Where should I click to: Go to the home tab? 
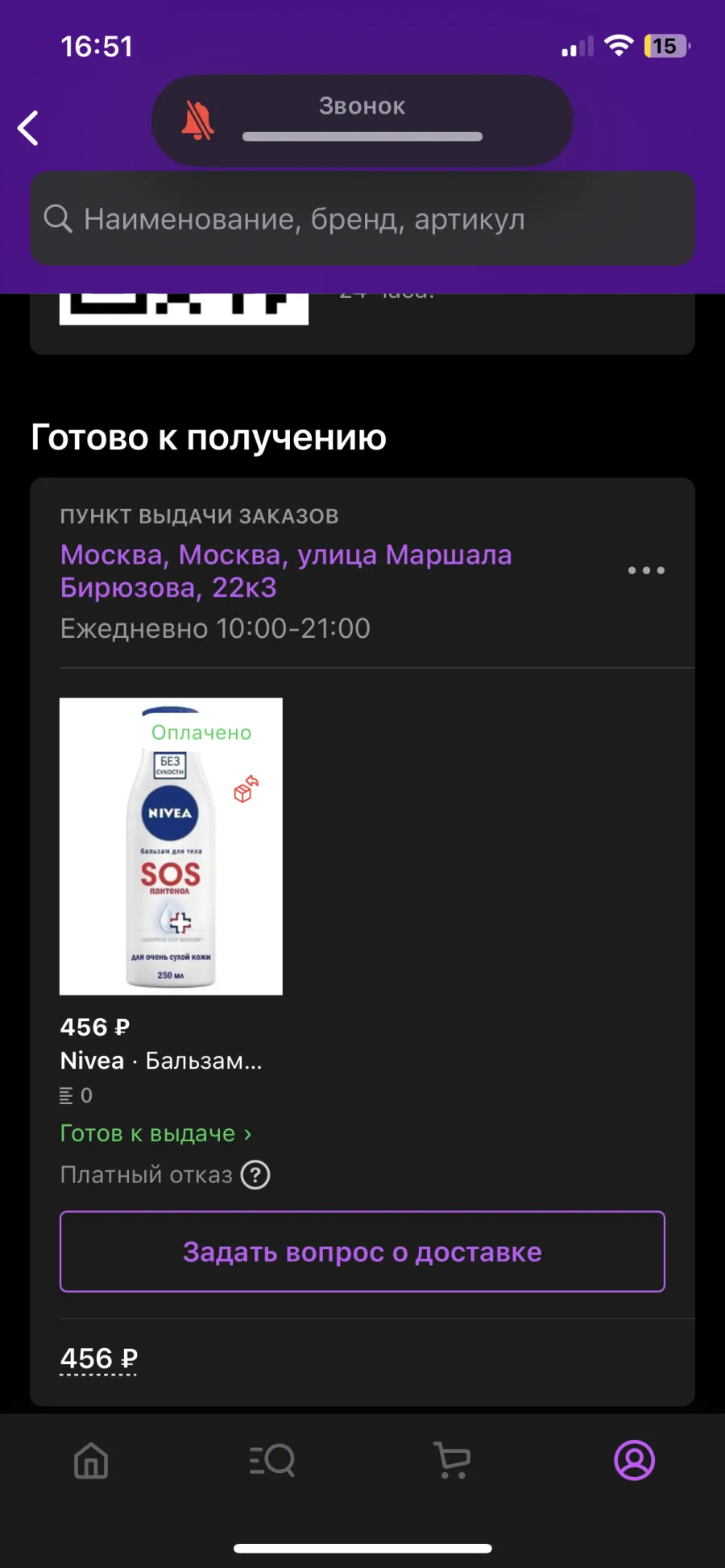pyautogui.click(x=91, y=1460)
